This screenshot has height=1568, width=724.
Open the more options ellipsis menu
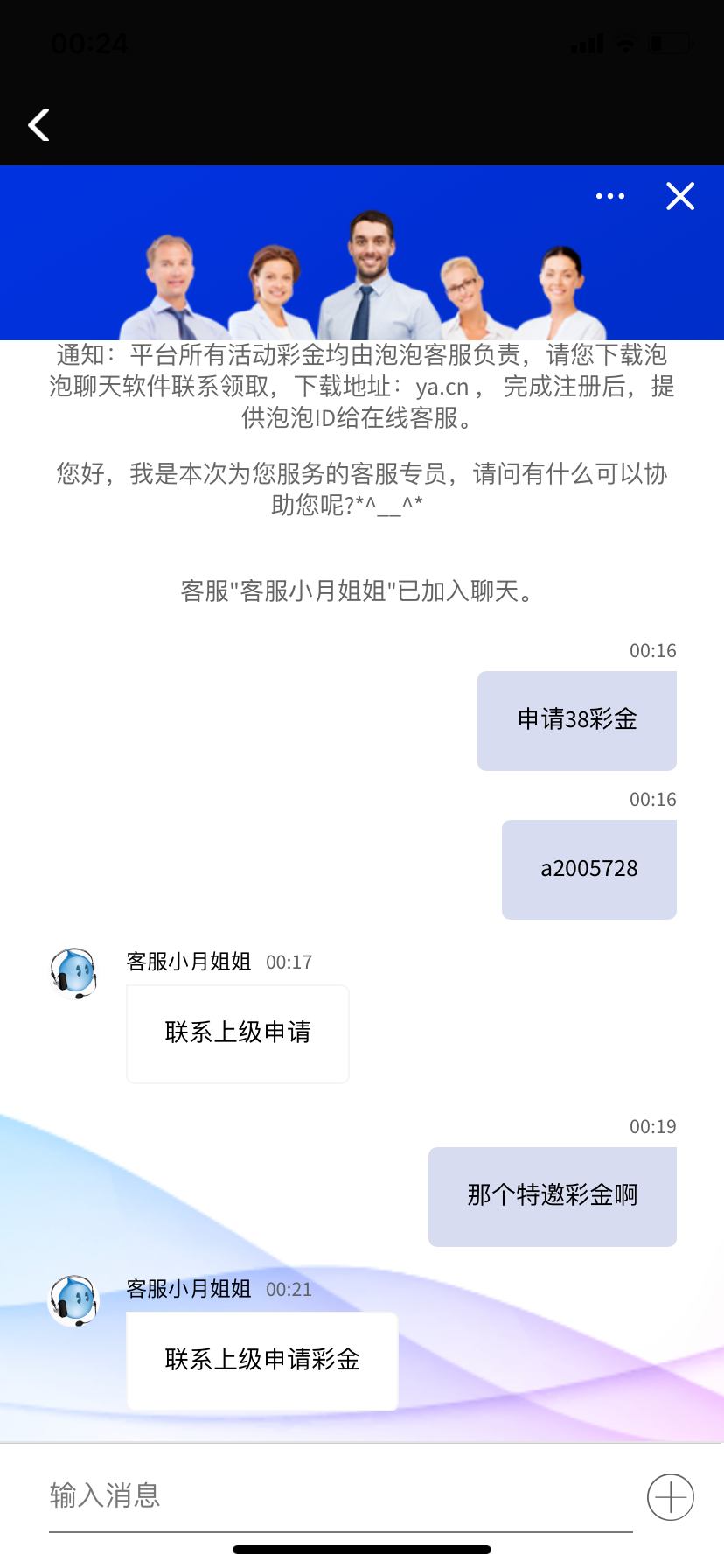coord(610,196)
